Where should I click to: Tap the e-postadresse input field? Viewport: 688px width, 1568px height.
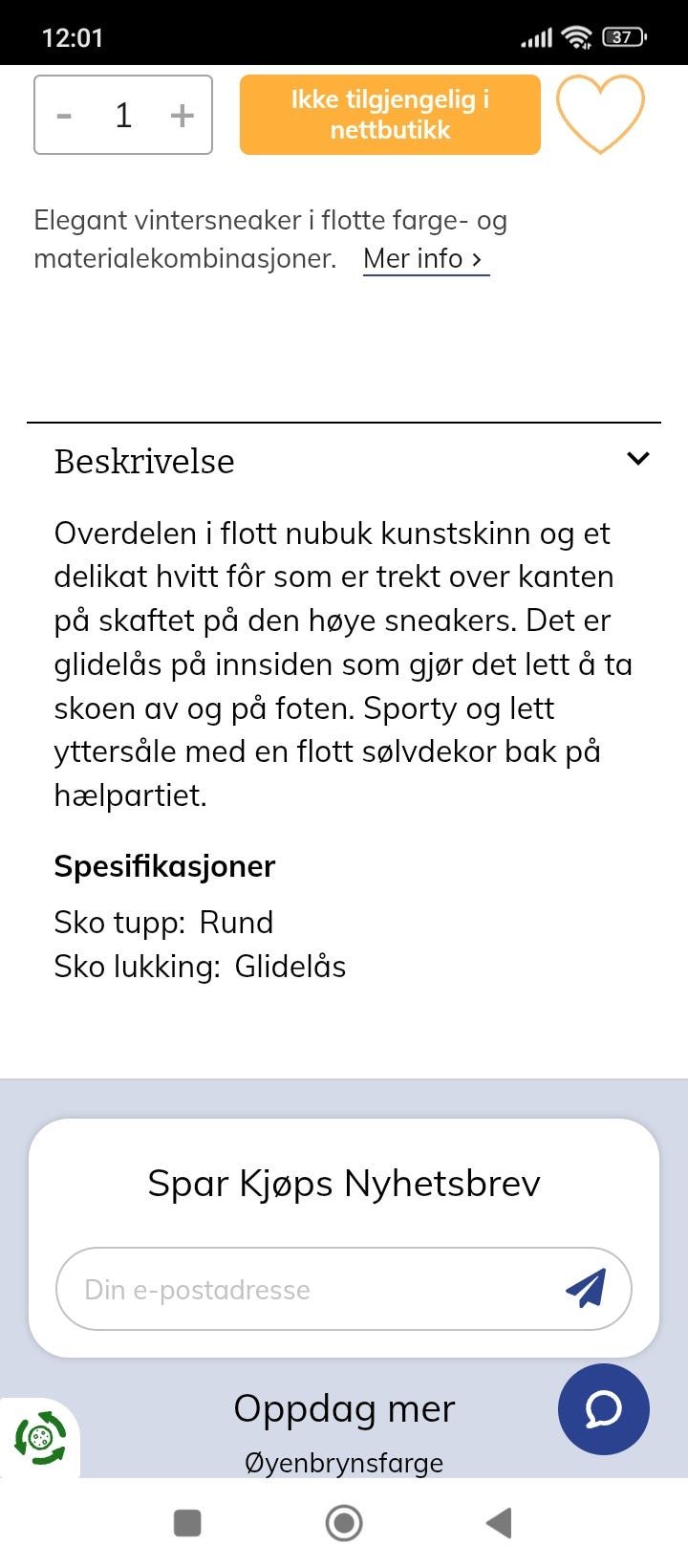(x=287, y=1288)
